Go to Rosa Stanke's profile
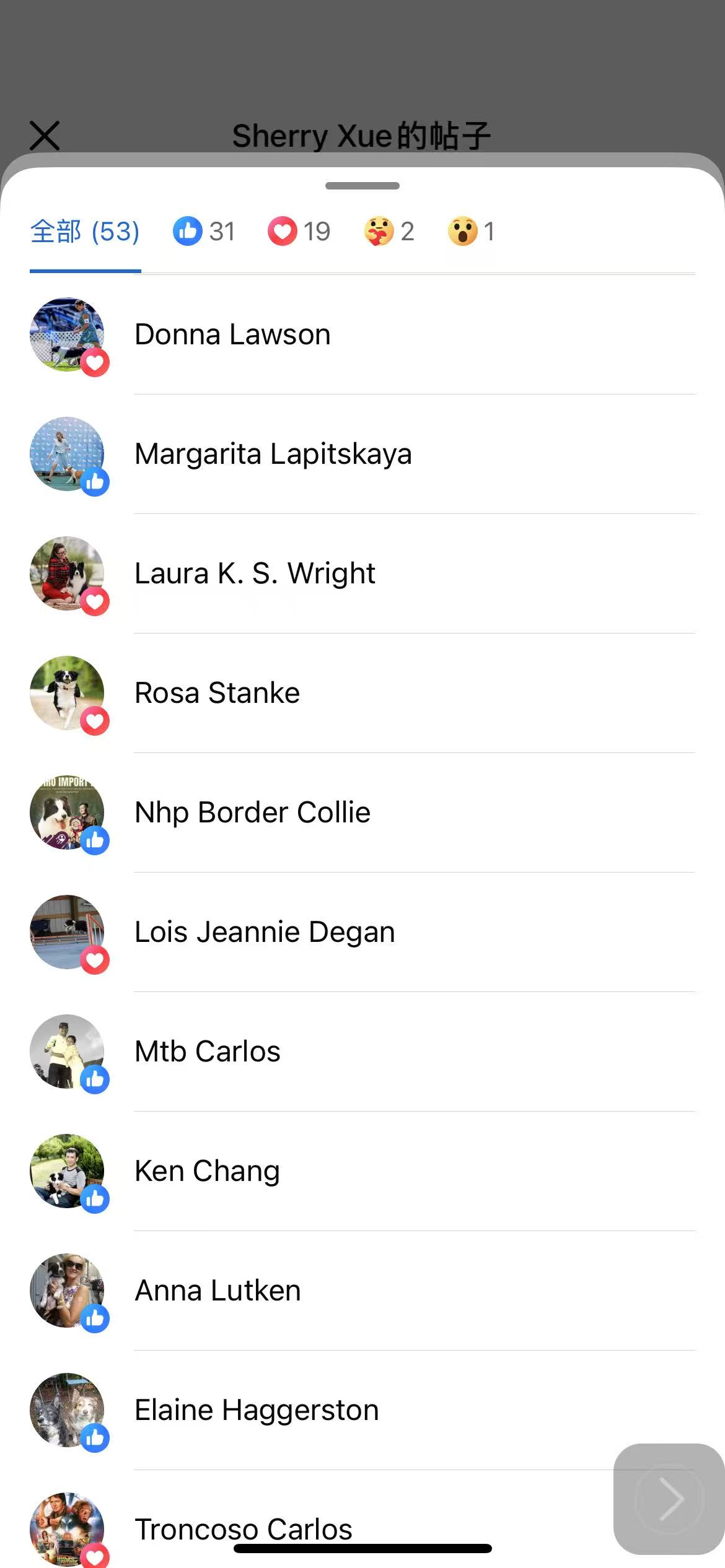The image size is (725, 1568). 217,693
